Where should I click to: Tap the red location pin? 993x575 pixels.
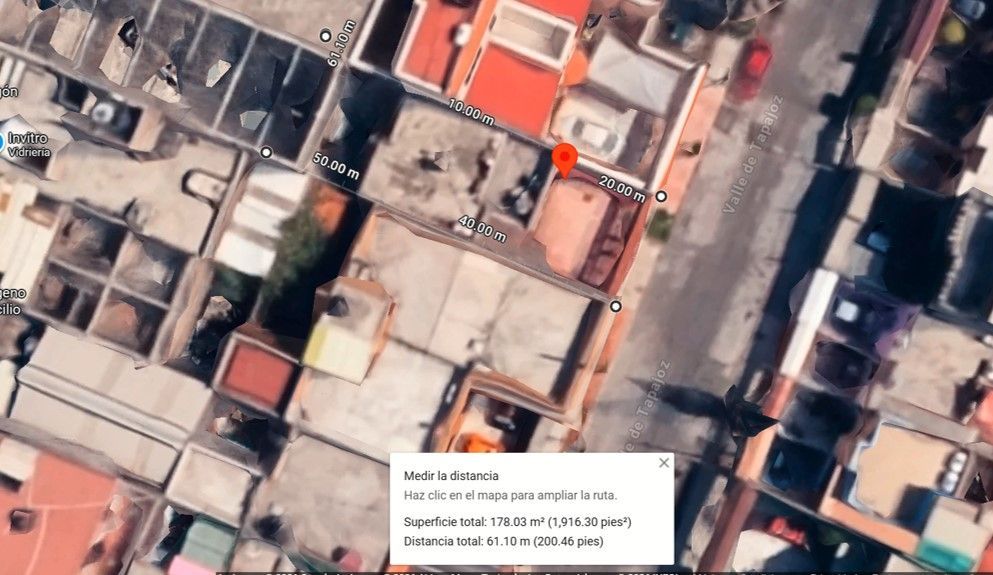[565, 160]
